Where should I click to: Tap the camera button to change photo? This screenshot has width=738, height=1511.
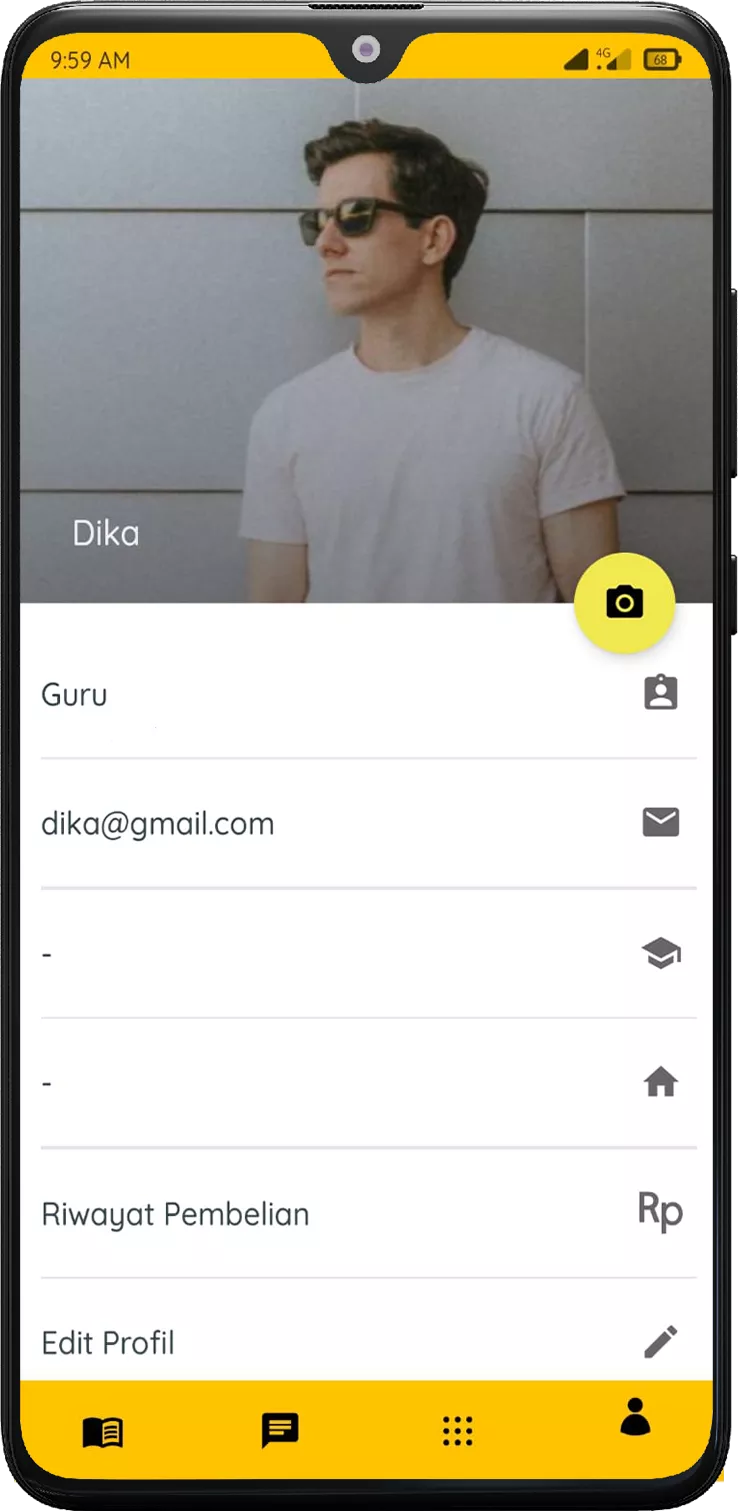click(625, 603)
